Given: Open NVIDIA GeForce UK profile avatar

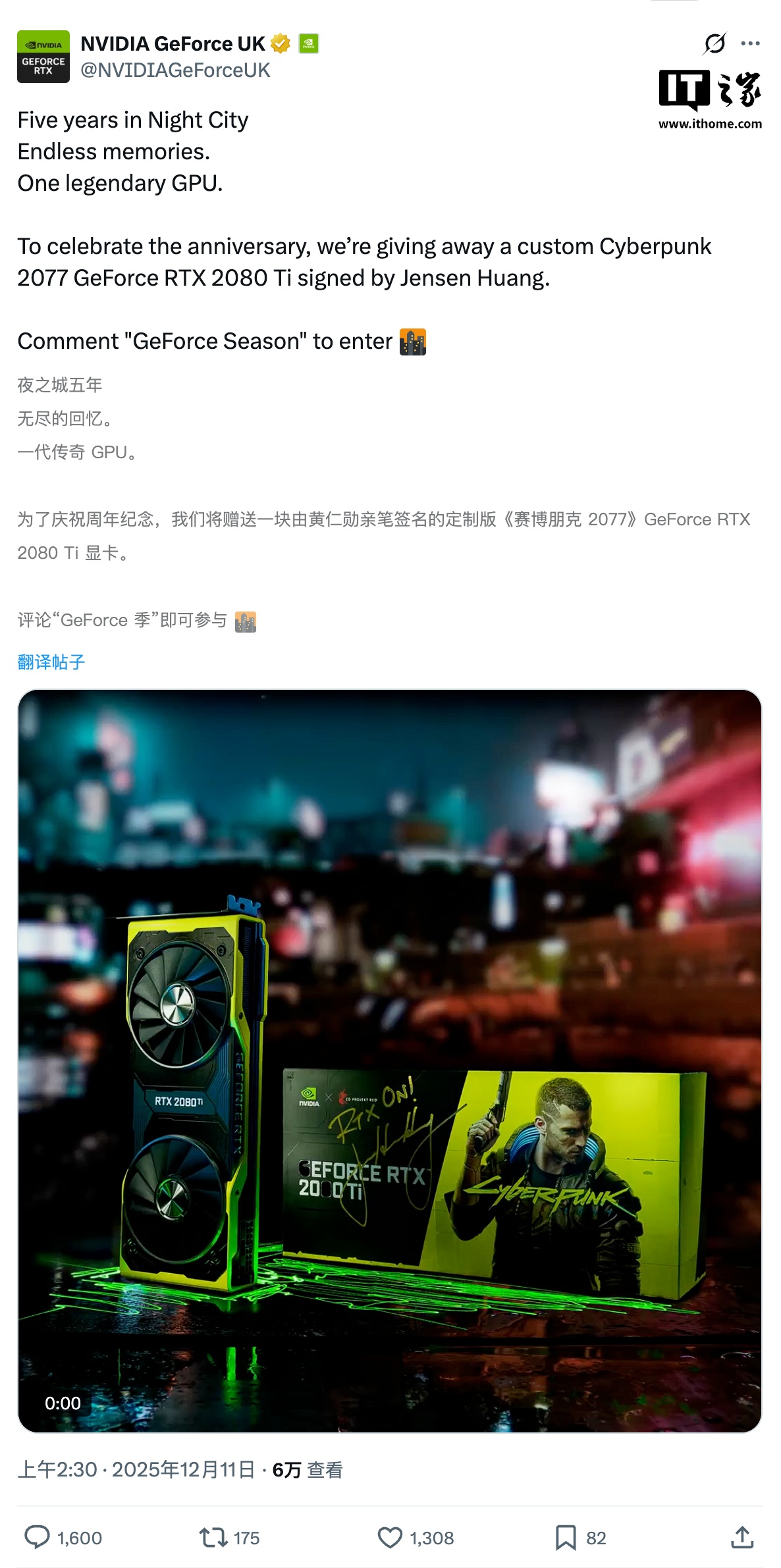Looking at the screenshot, I should pos(43,57).
